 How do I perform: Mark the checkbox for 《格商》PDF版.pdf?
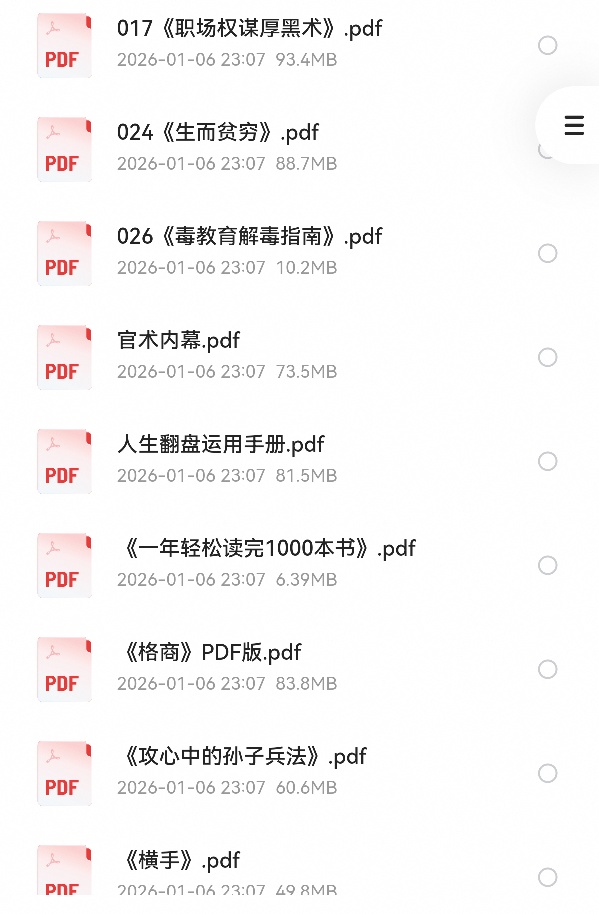click(x=547, y=669)
